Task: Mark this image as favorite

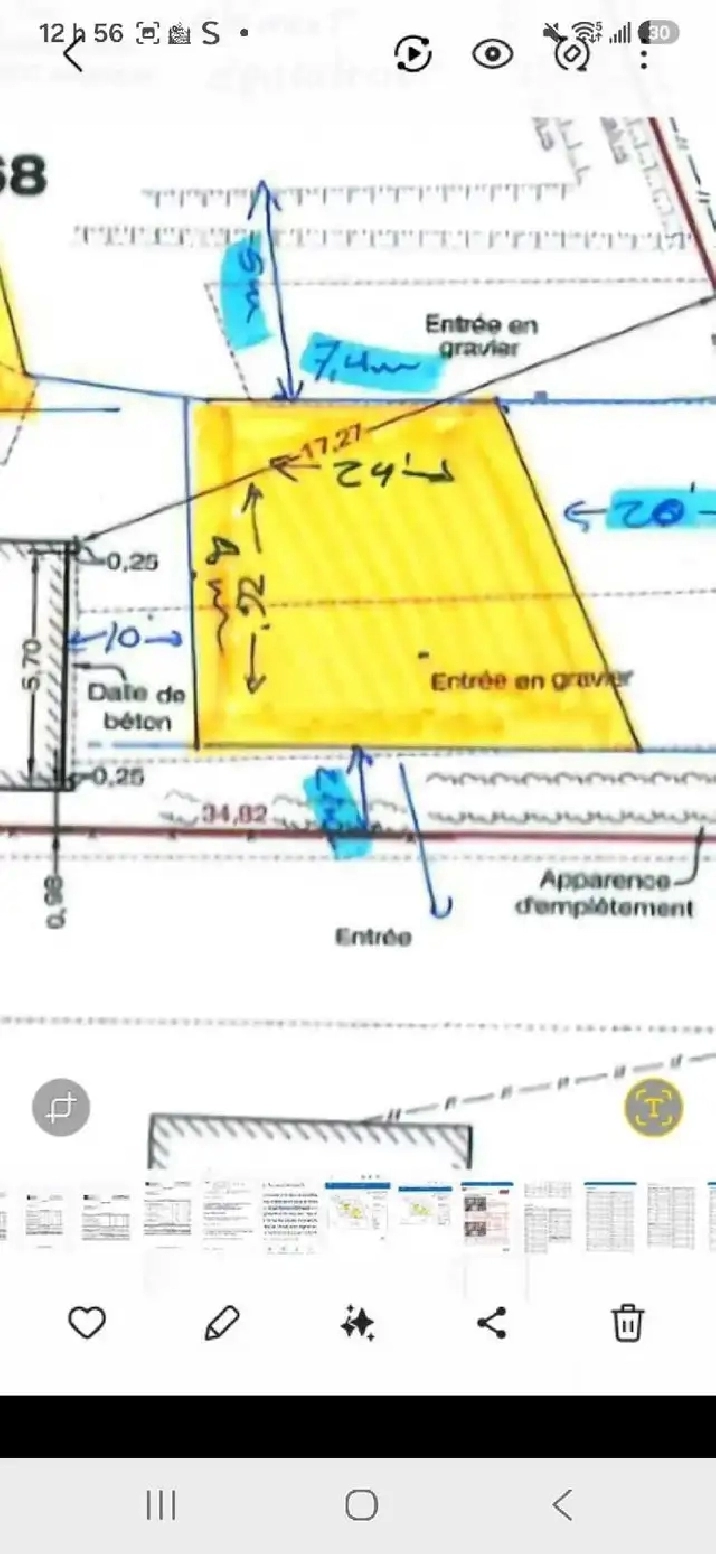Action: pos(87,1323)
